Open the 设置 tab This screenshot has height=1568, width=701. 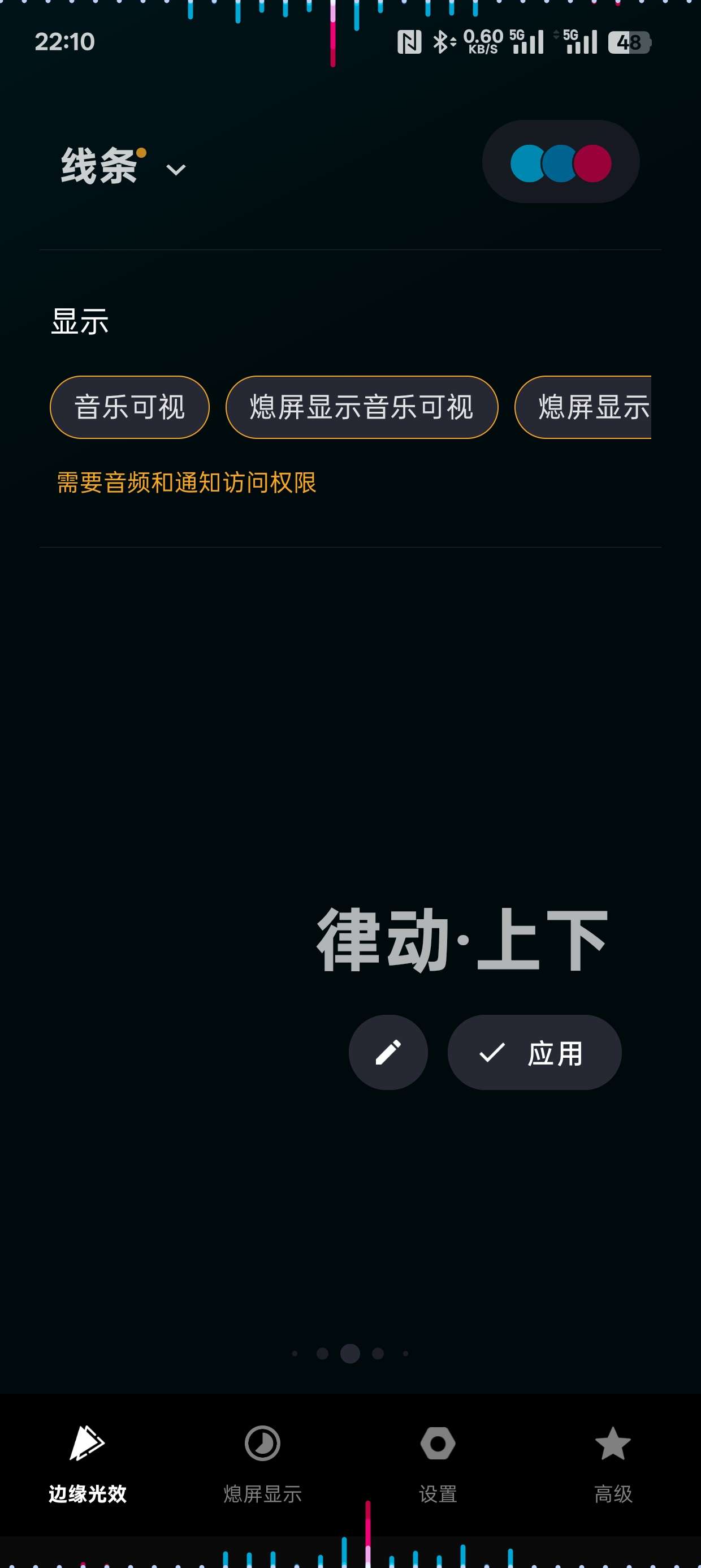(438, 1463)
